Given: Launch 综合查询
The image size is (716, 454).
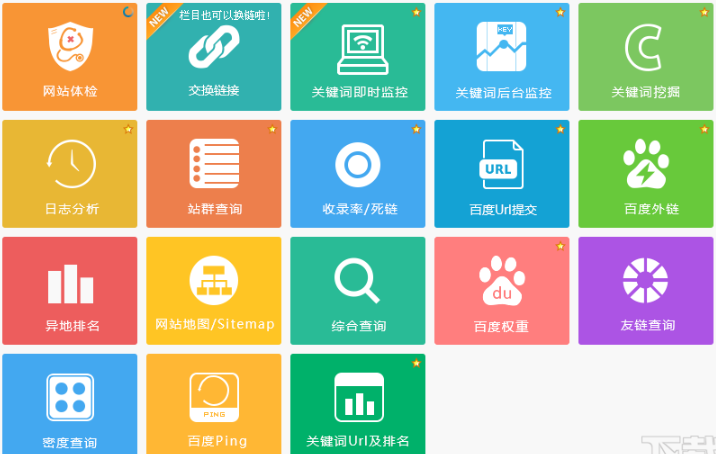Looking at the screenshot, I should pos(358,290).
